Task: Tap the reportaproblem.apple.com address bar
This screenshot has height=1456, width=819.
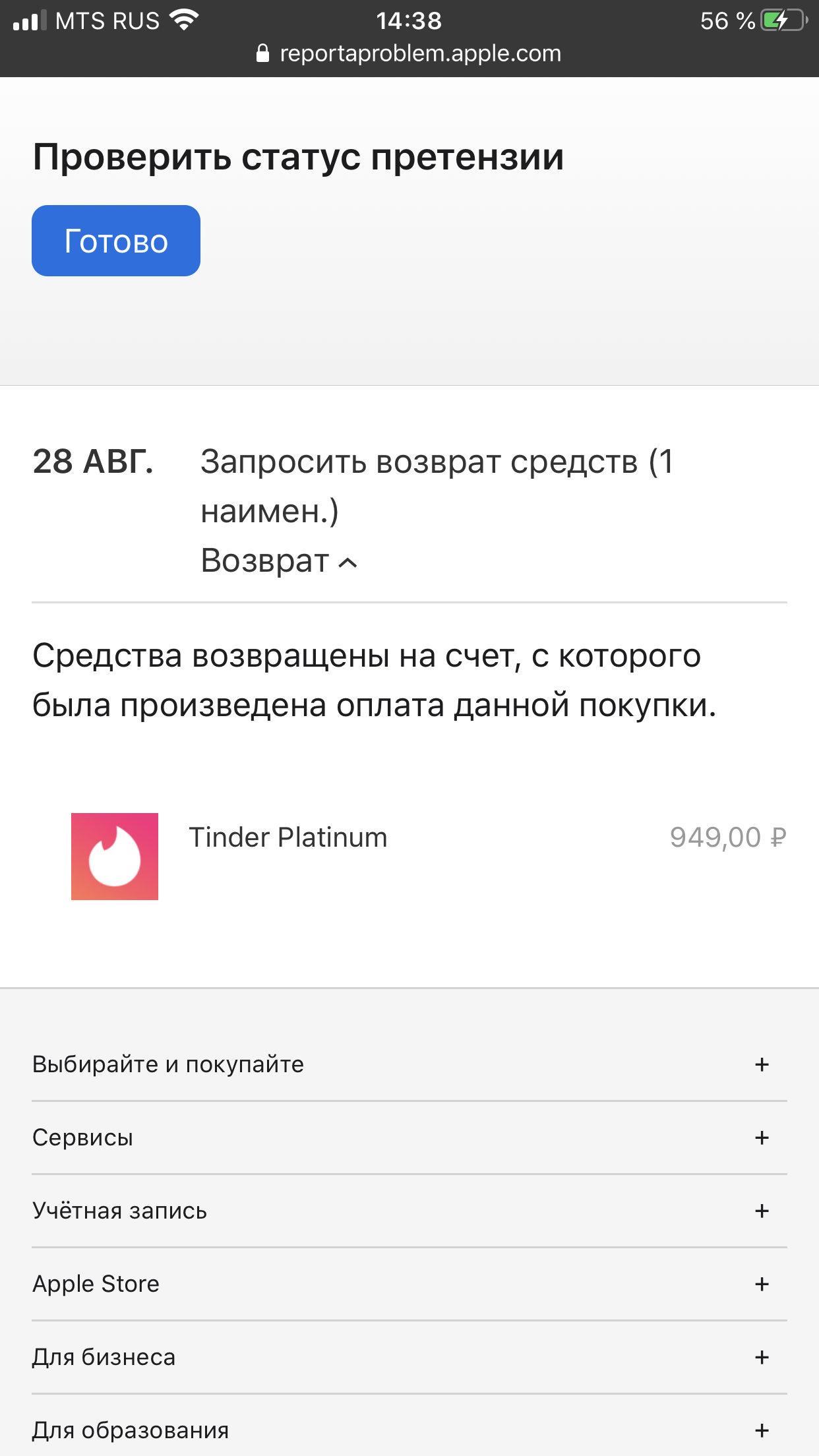Action: (x=409, y=53)
